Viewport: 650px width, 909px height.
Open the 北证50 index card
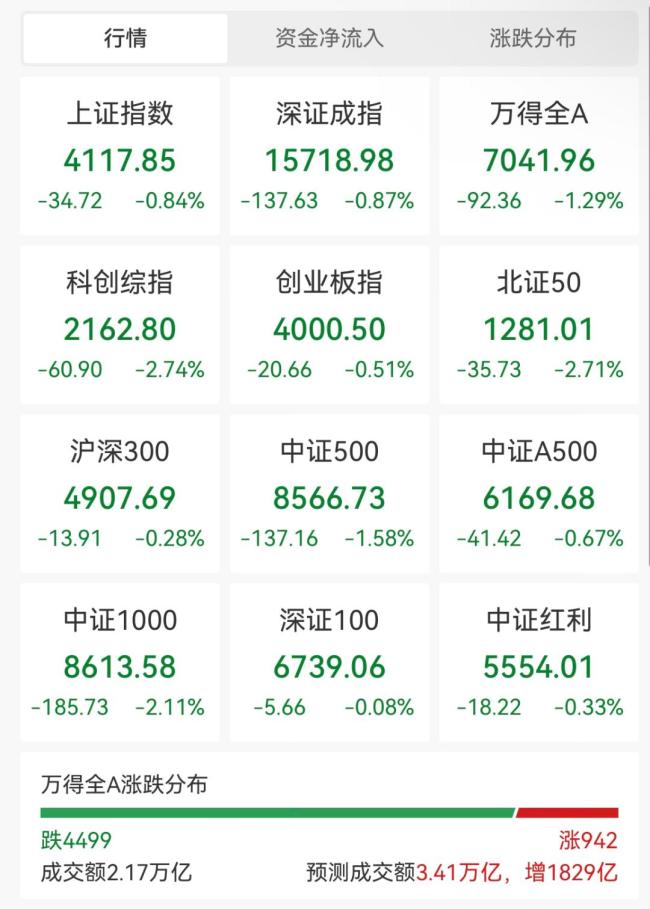[x=539, y=325]
